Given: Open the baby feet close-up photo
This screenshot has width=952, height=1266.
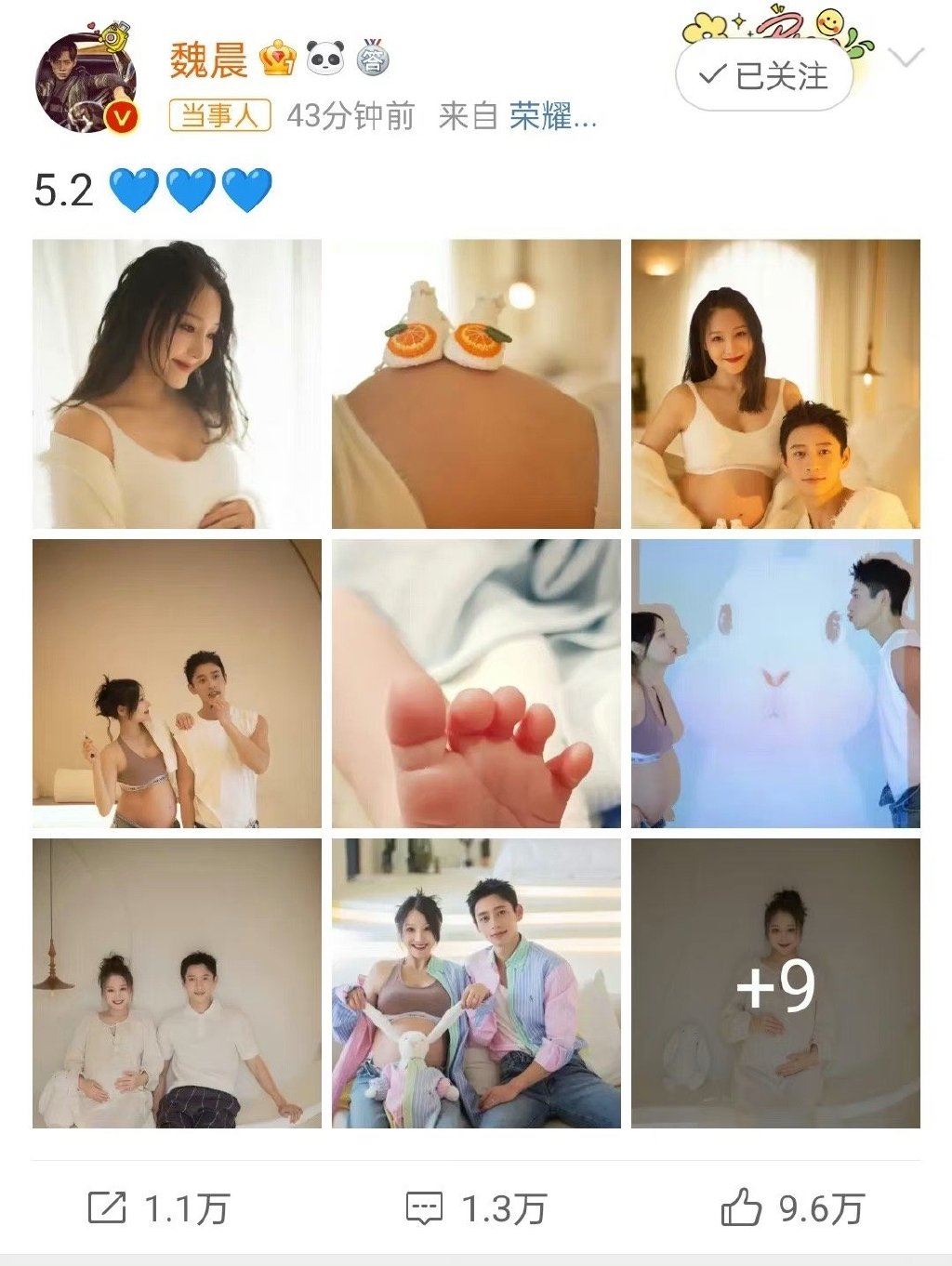Looking at the screenshot, I should [x=476, y=685].
